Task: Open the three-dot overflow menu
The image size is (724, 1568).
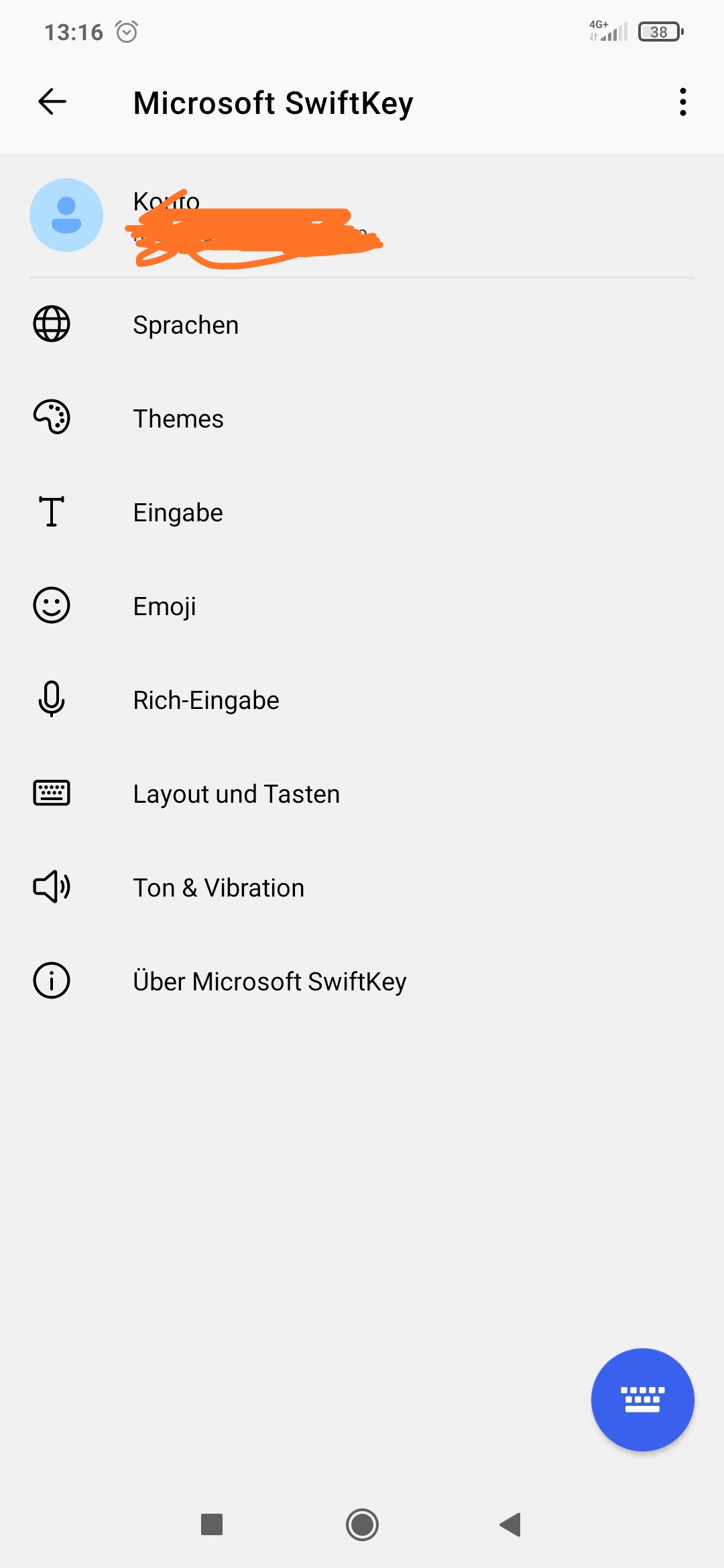Action: click(x=682, y=102)
